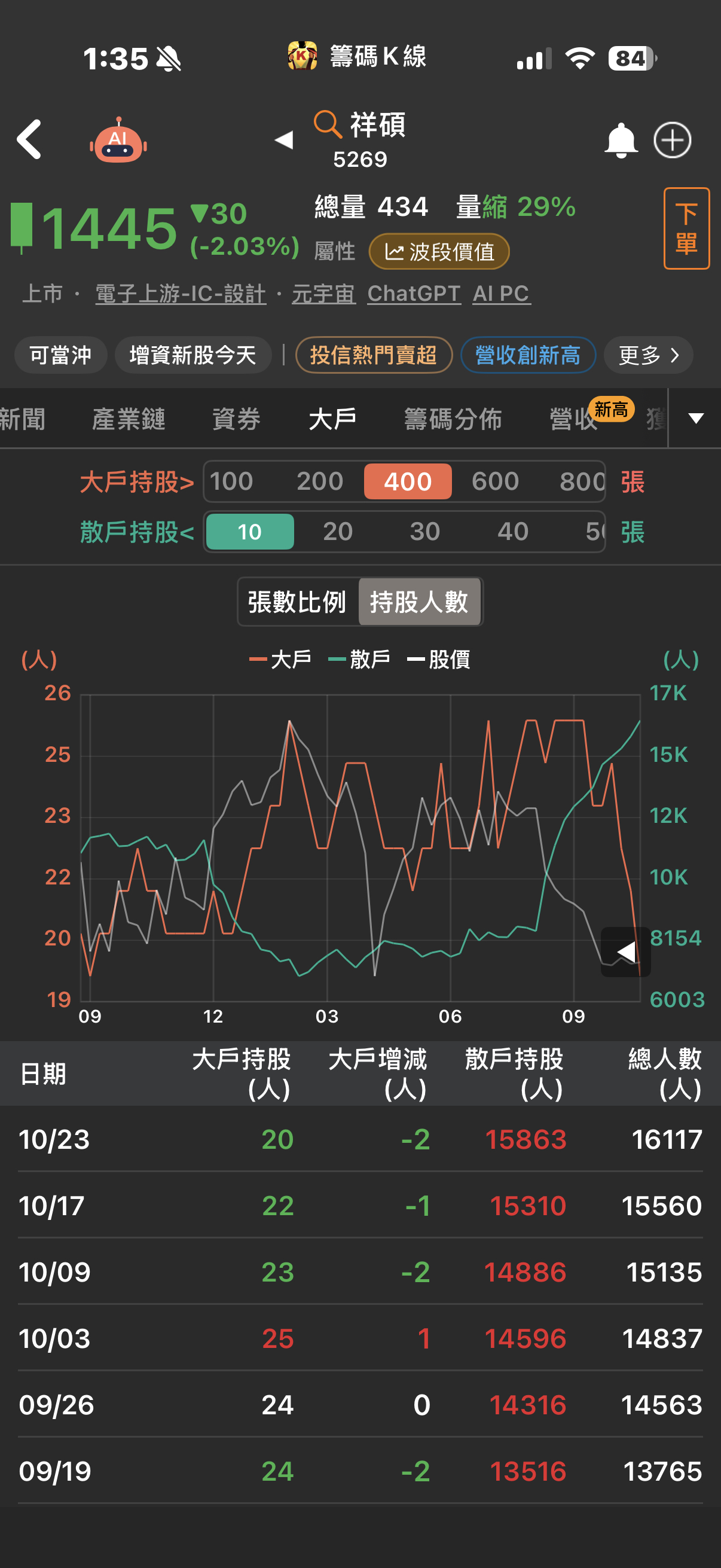721x1568 pixels.
Task: Select the 營收創新高 chip
Action: click(x=527, y=355)
